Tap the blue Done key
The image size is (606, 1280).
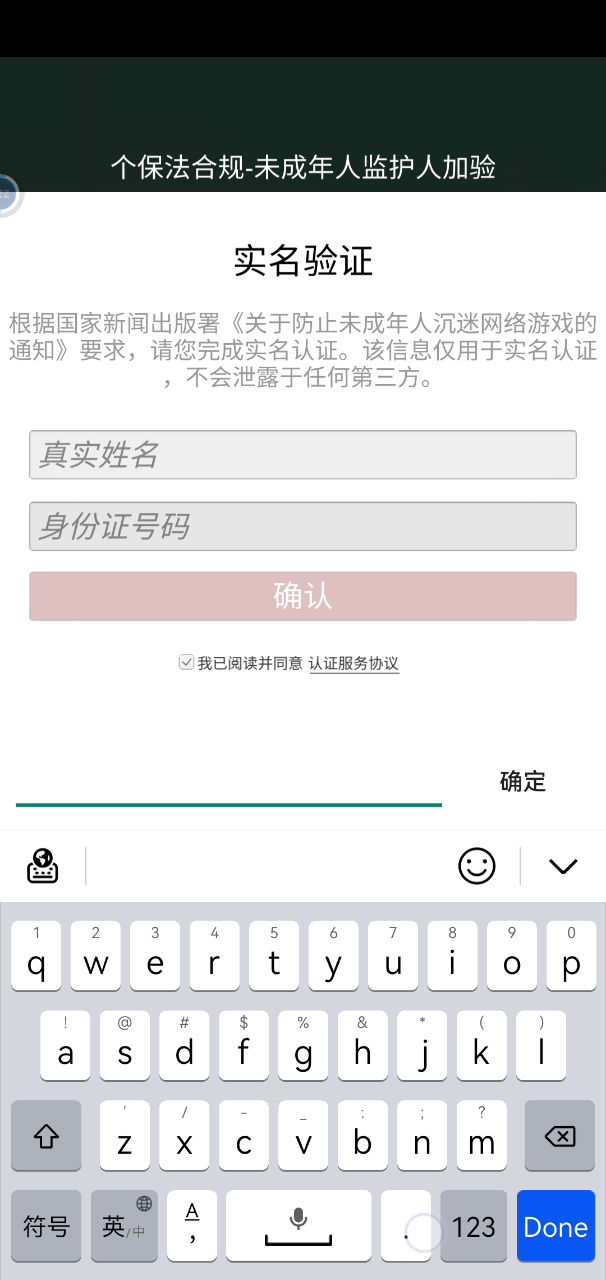point(555,1226)
